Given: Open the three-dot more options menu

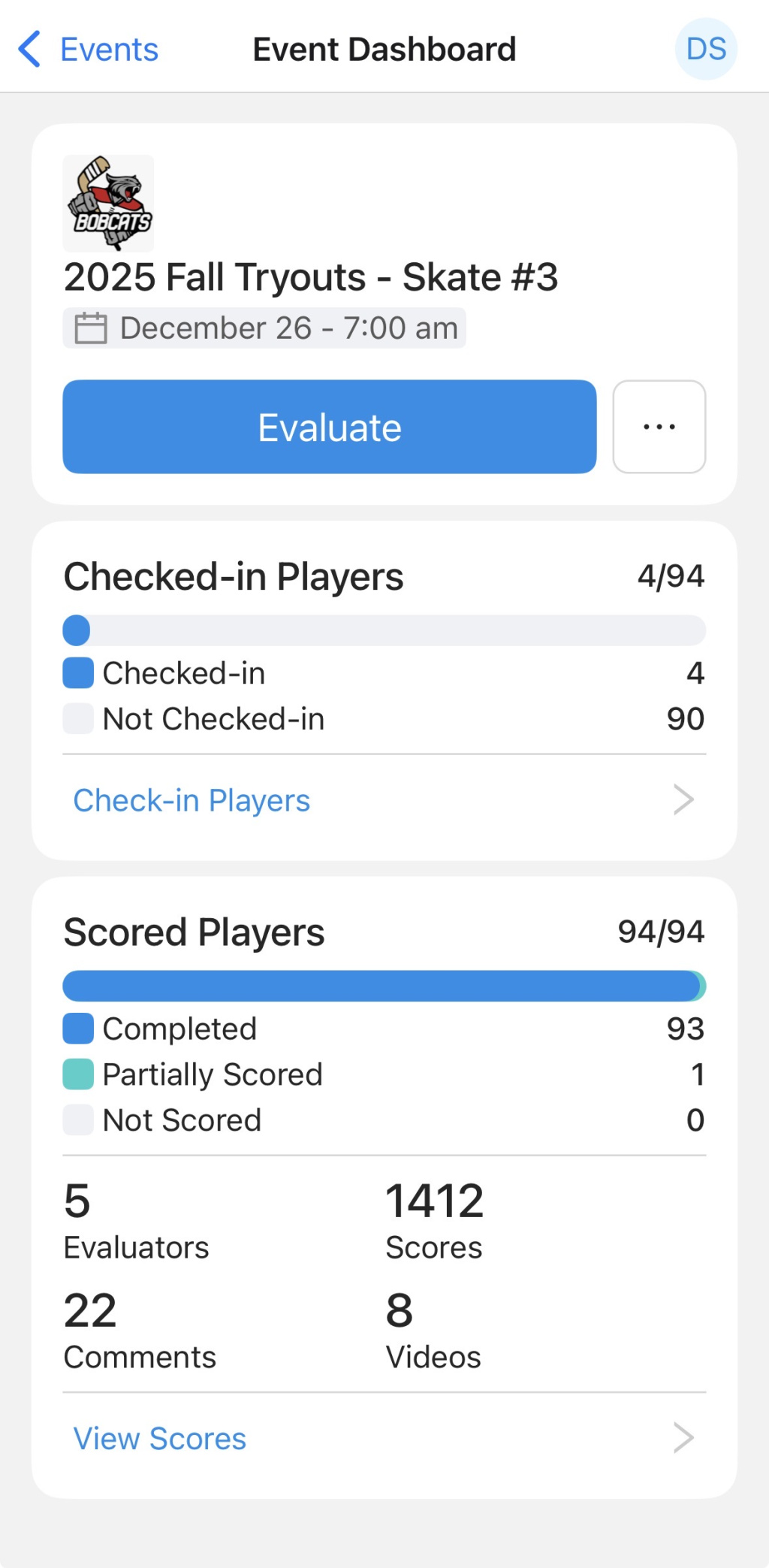Looking at the screenshot, I should pyautogui.click(x=659, y=427).
